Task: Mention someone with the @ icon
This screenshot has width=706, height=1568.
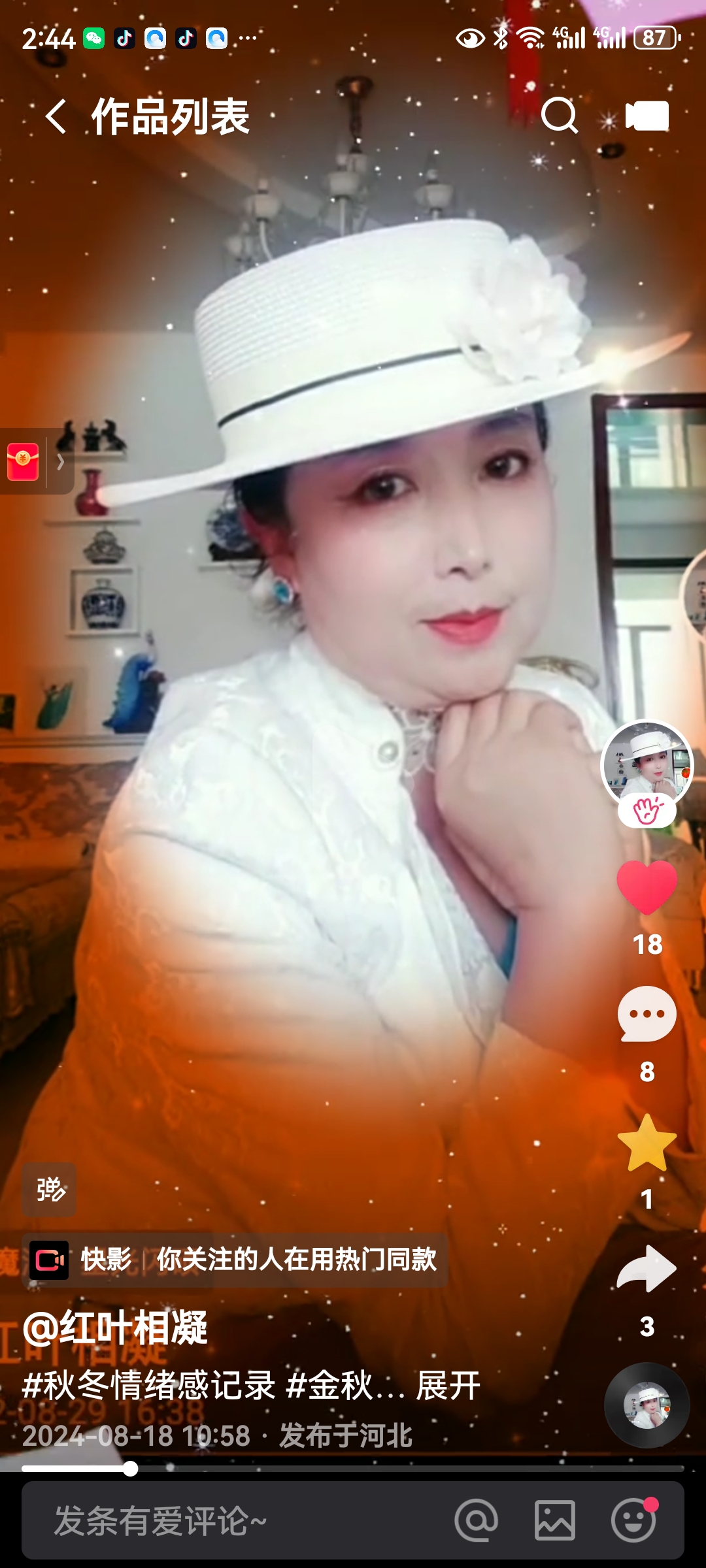Action: 477,1521
